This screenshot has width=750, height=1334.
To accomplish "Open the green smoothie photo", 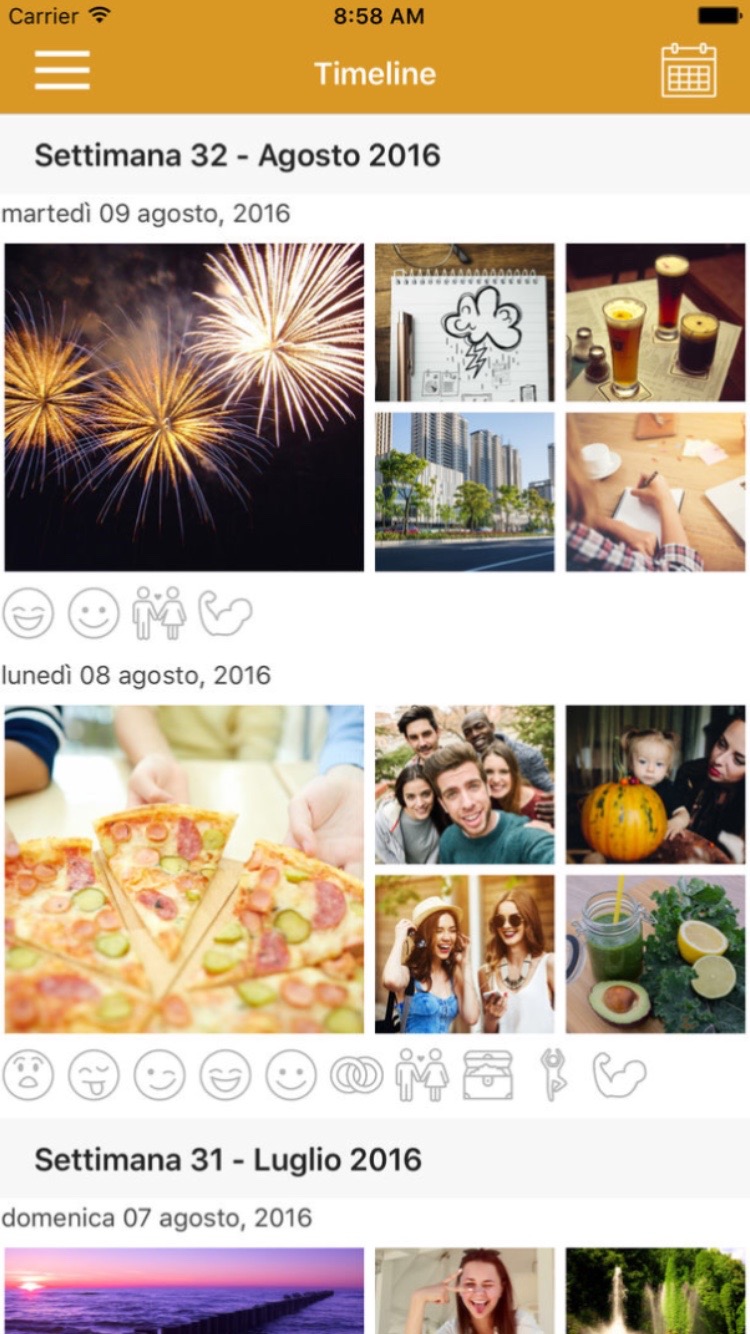I will click(655, 954).
